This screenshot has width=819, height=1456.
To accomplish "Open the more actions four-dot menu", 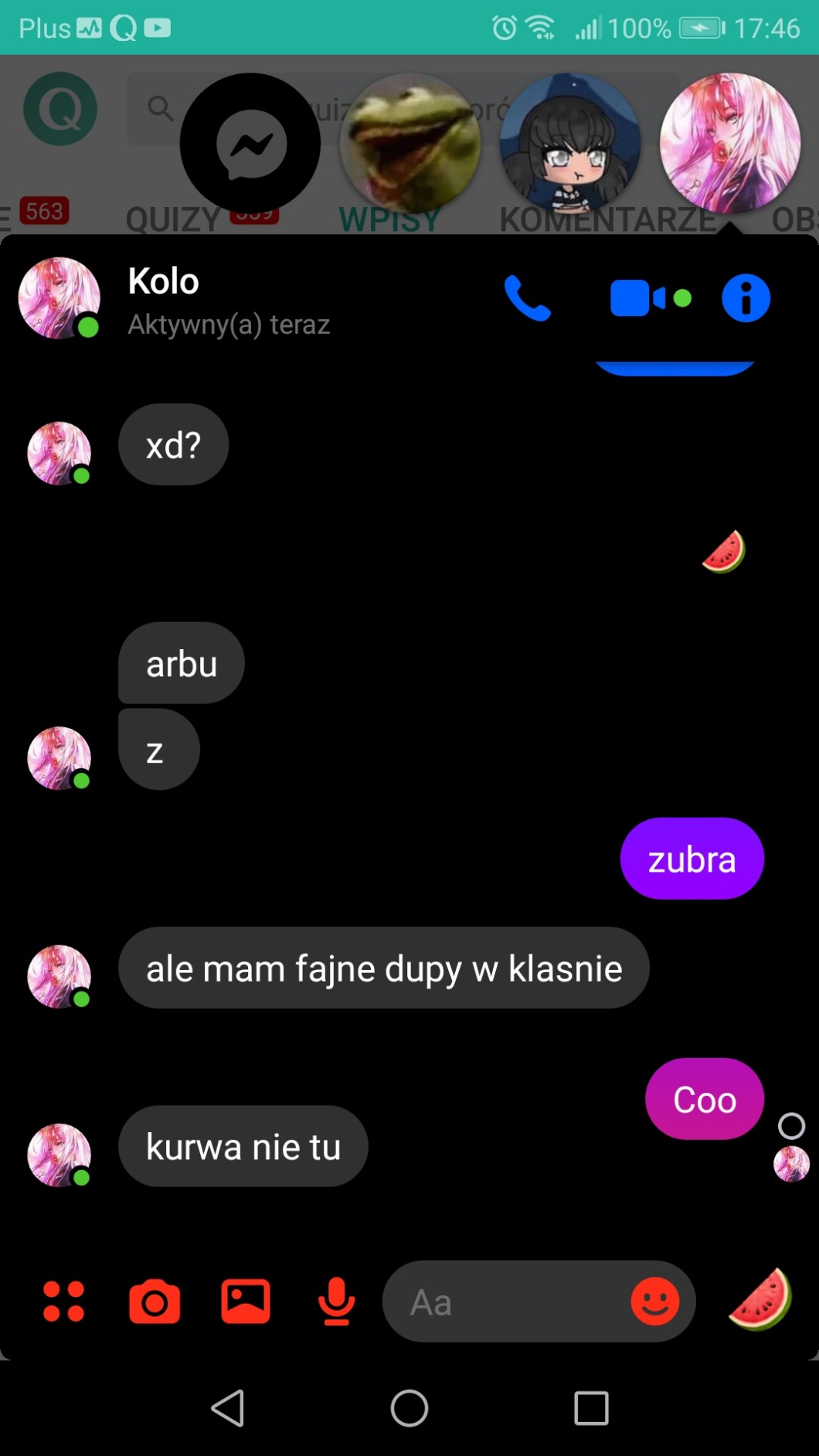I will tap(63, 1301).
